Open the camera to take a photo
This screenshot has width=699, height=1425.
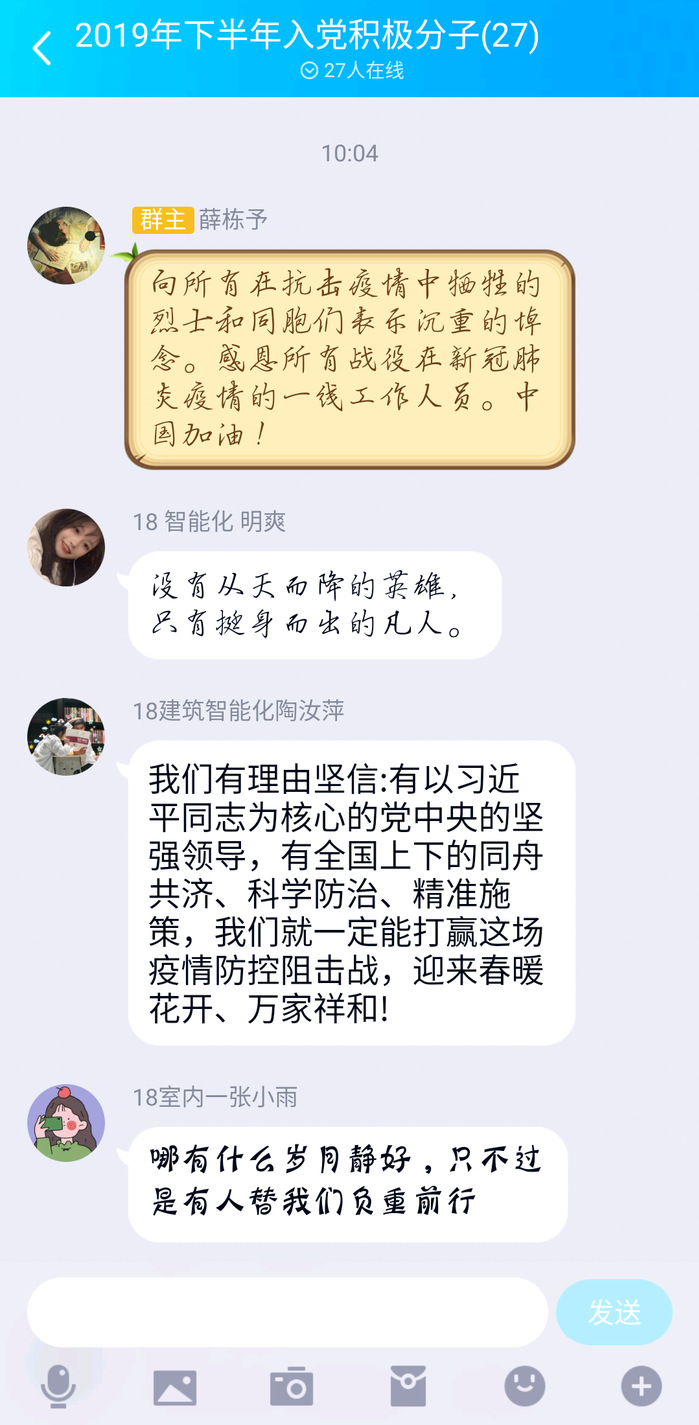(x=292, y=1387)
